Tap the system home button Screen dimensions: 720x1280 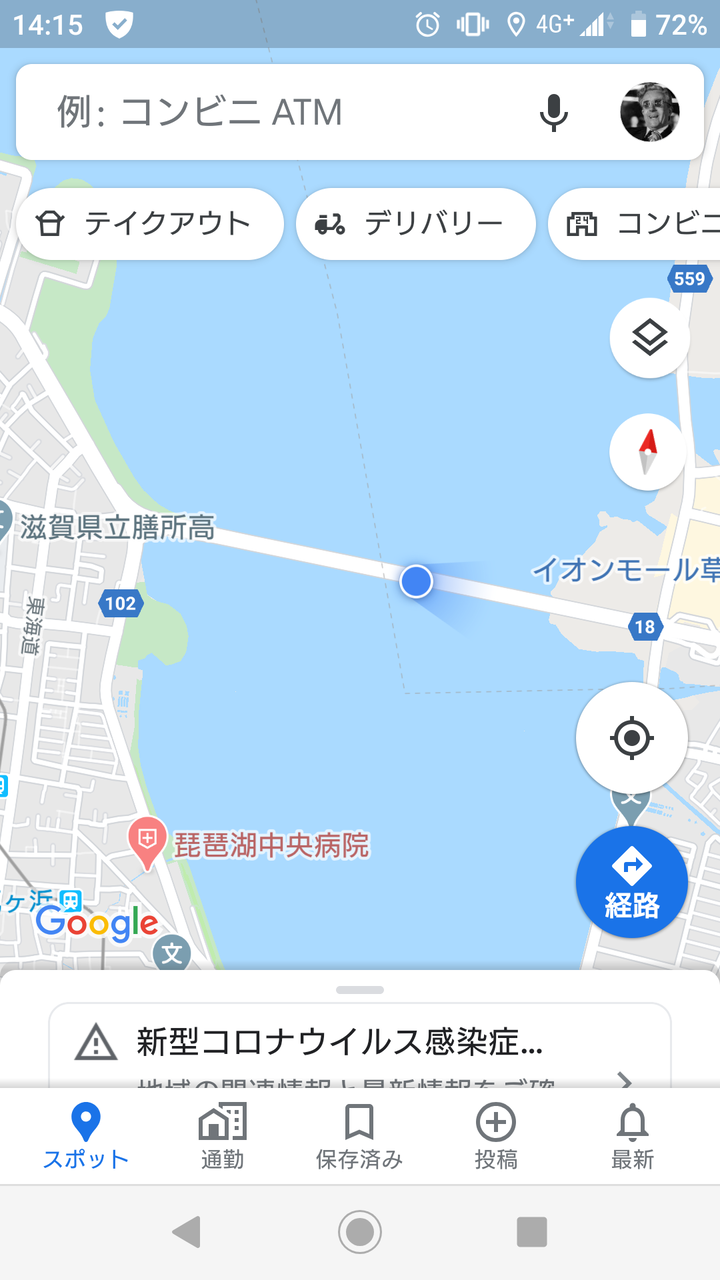(x=360, y=1232)
